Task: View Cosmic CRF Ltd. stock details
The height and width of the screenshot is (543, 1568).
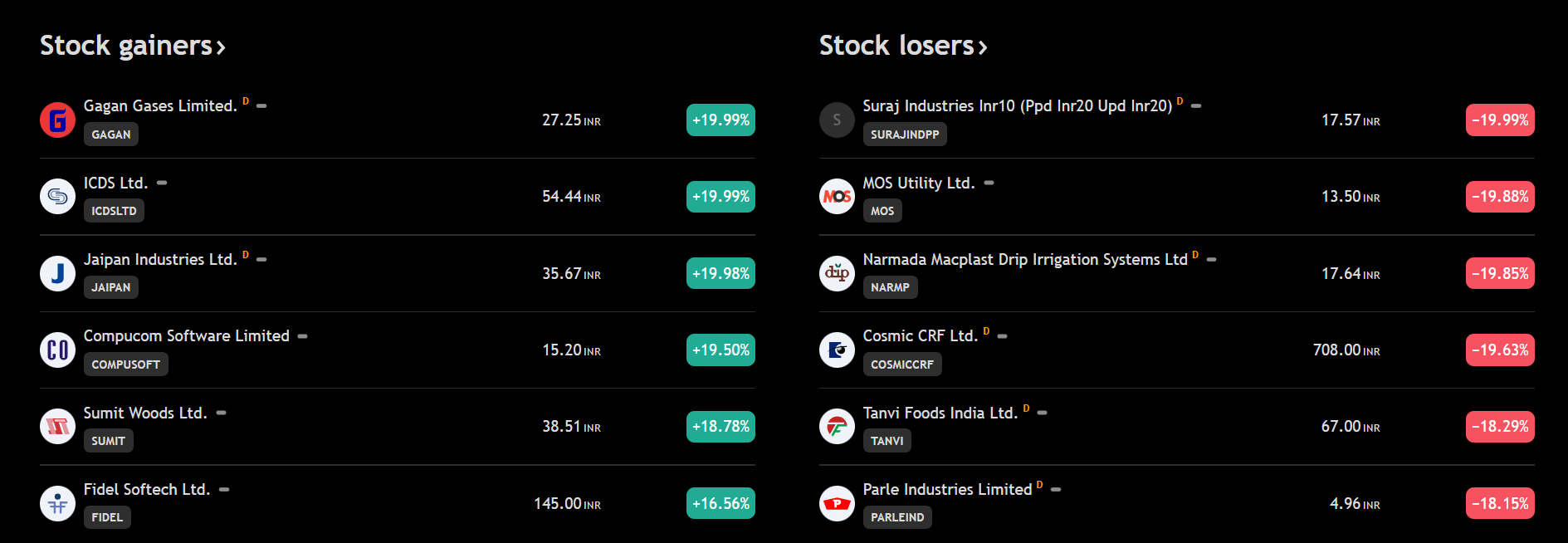Action: (920, 336)
